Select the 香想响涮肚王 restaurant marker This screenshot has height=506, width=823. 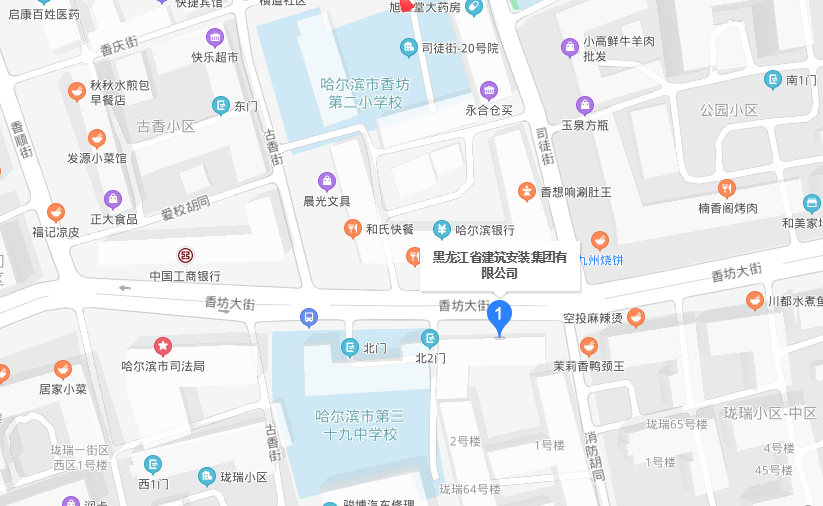[526, 191]
